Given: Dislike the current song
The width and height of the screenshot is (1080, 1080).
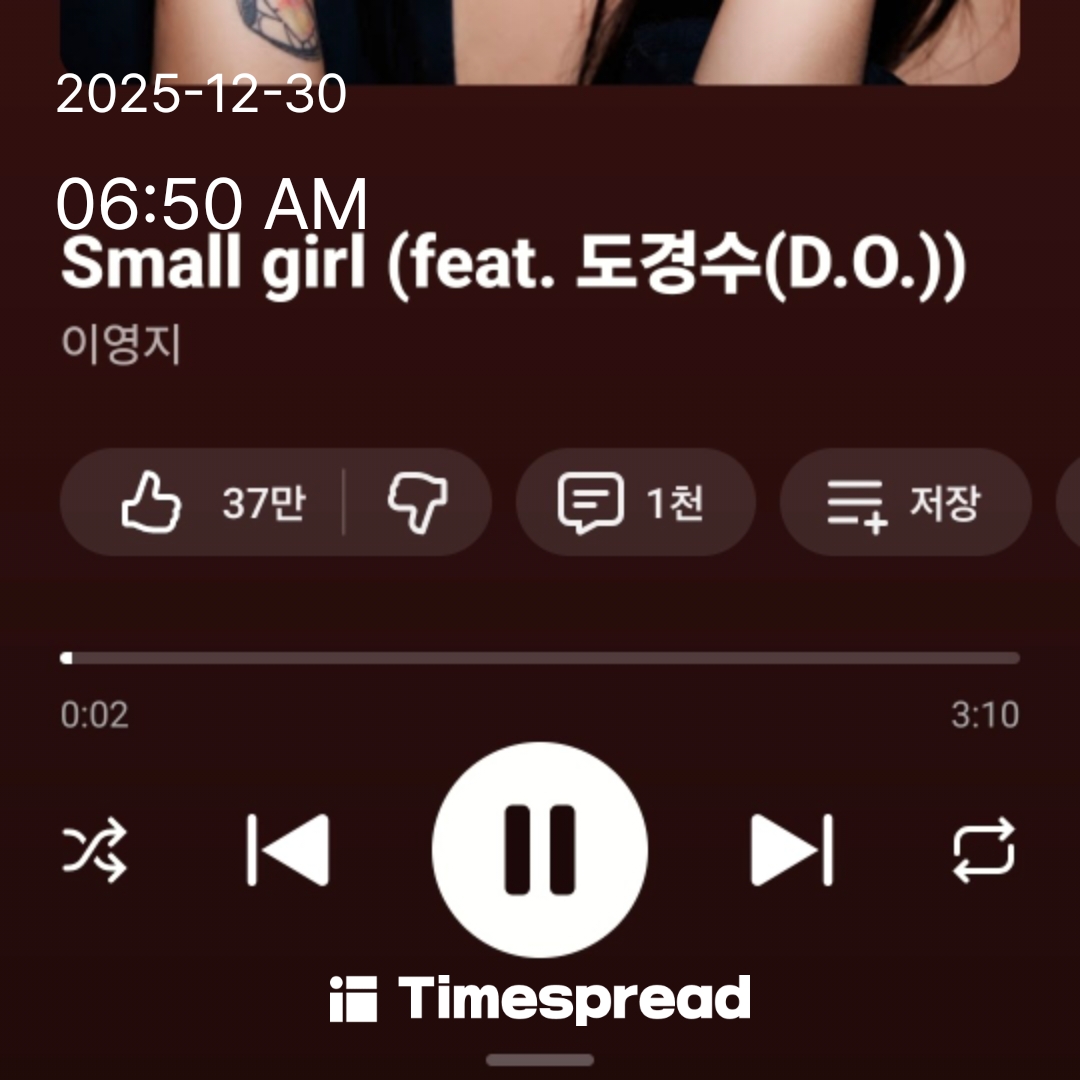Looking at the screenshot, I should [x=418, y=503].
